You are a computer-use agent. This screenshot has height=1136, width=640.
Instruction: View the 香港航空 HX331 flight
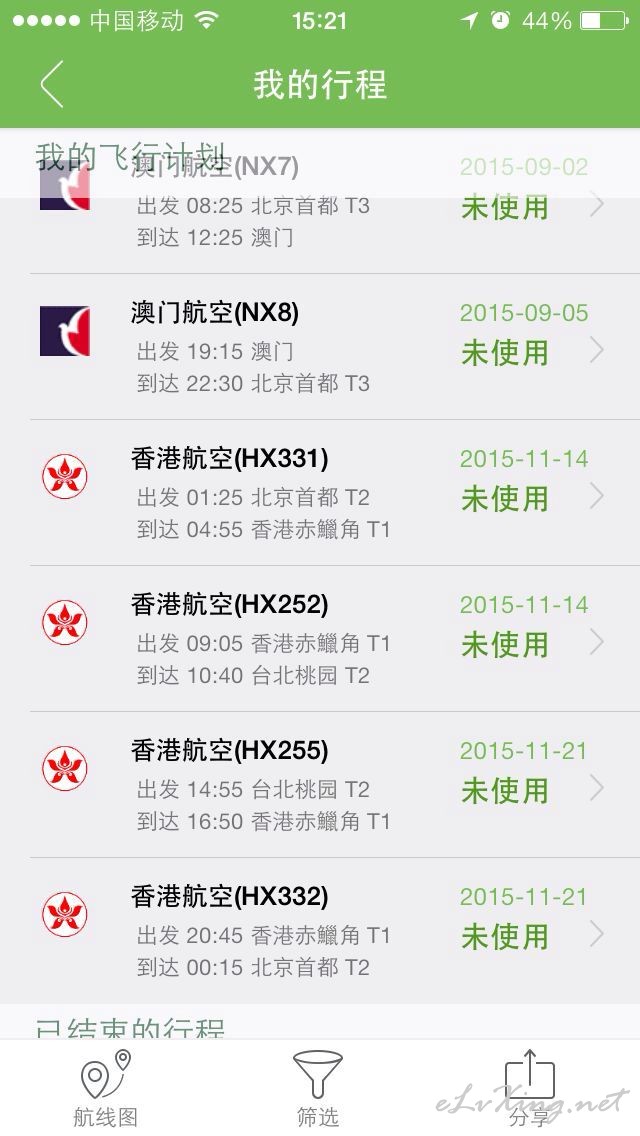(320, 493)
